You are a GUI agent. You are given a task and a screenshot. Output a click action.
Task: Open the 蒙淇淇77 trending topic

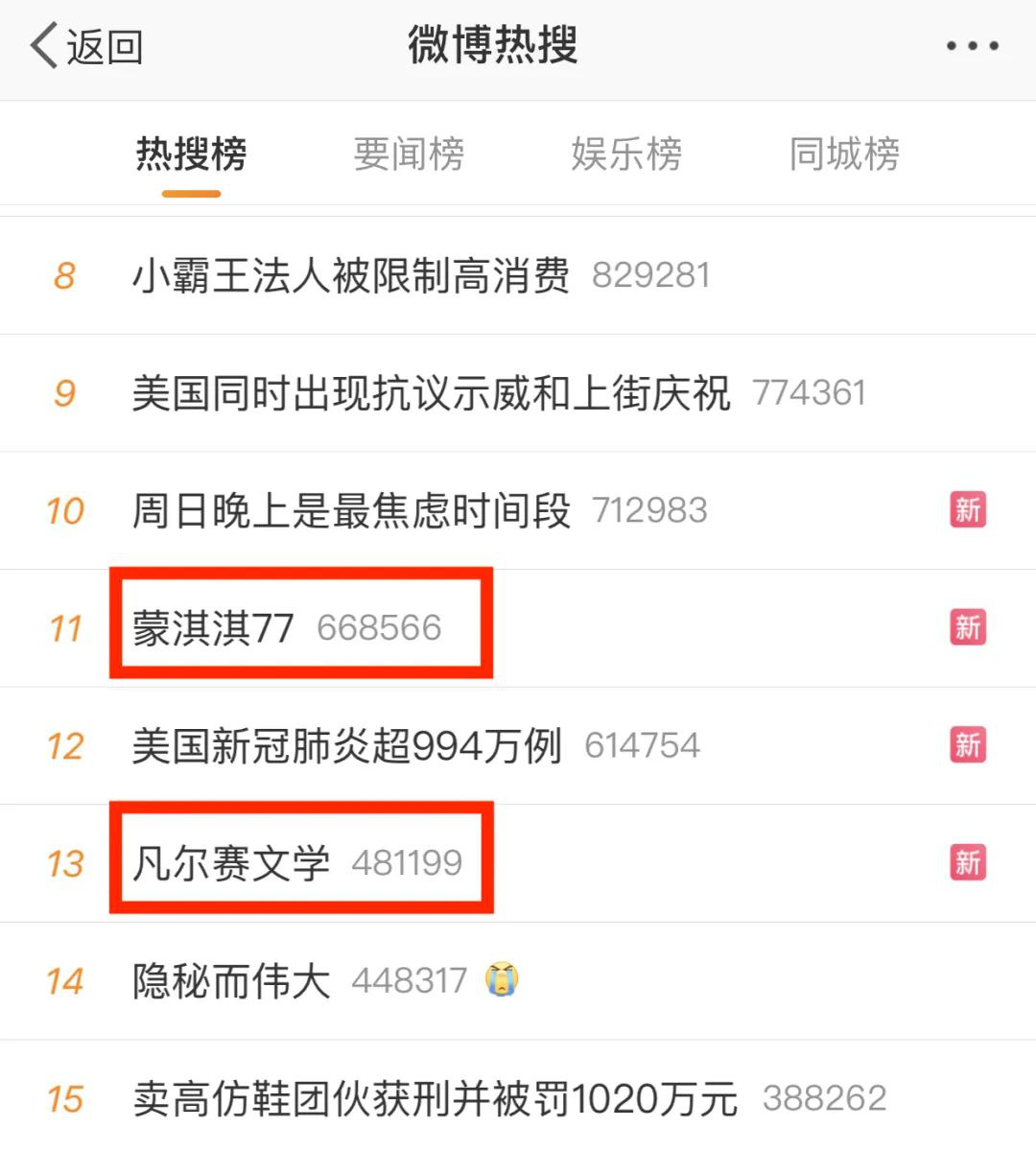[x=214, y=628]
